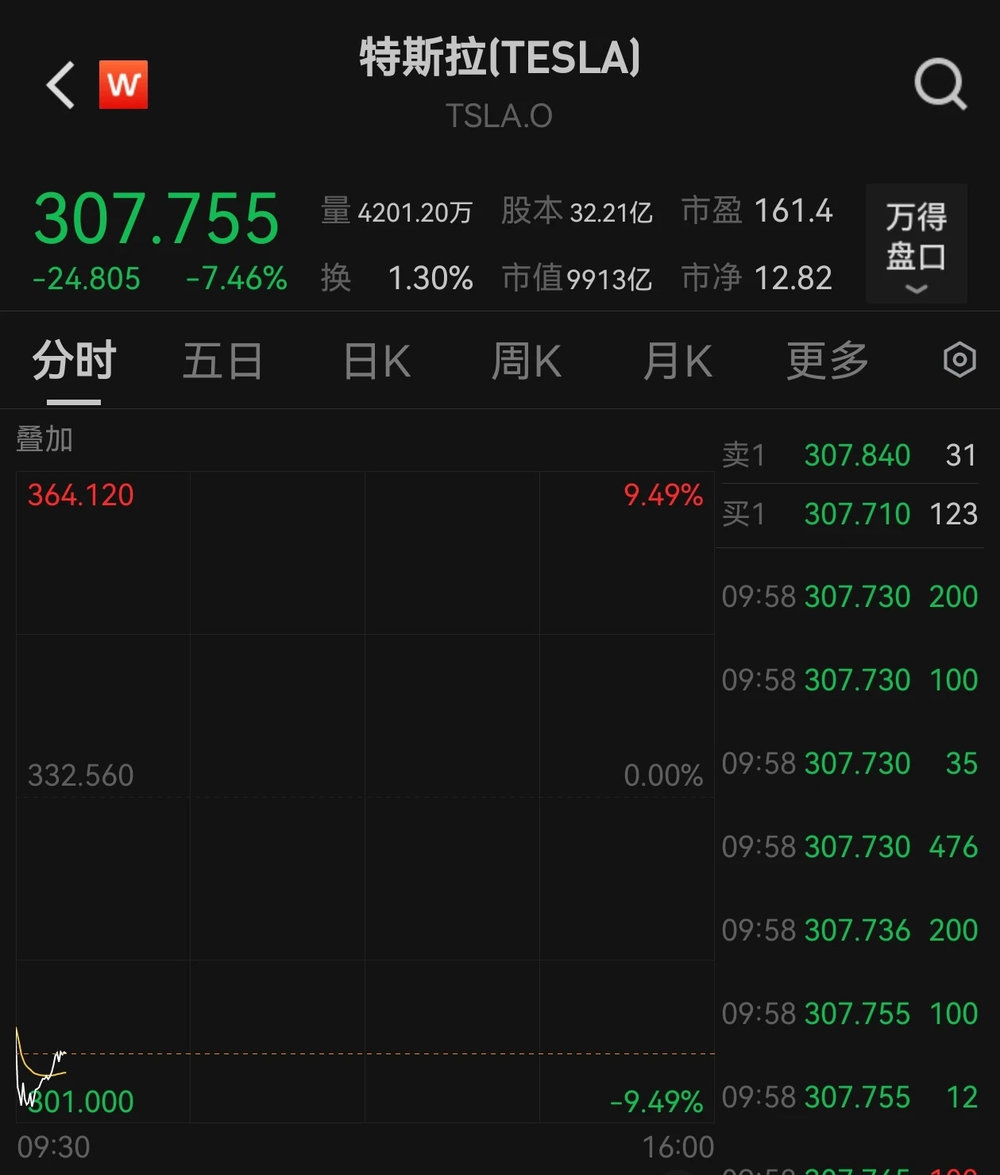Expand the 万得盘口 panel
Viewport: 1000px width, 1175px height.
tap(916, 244)
